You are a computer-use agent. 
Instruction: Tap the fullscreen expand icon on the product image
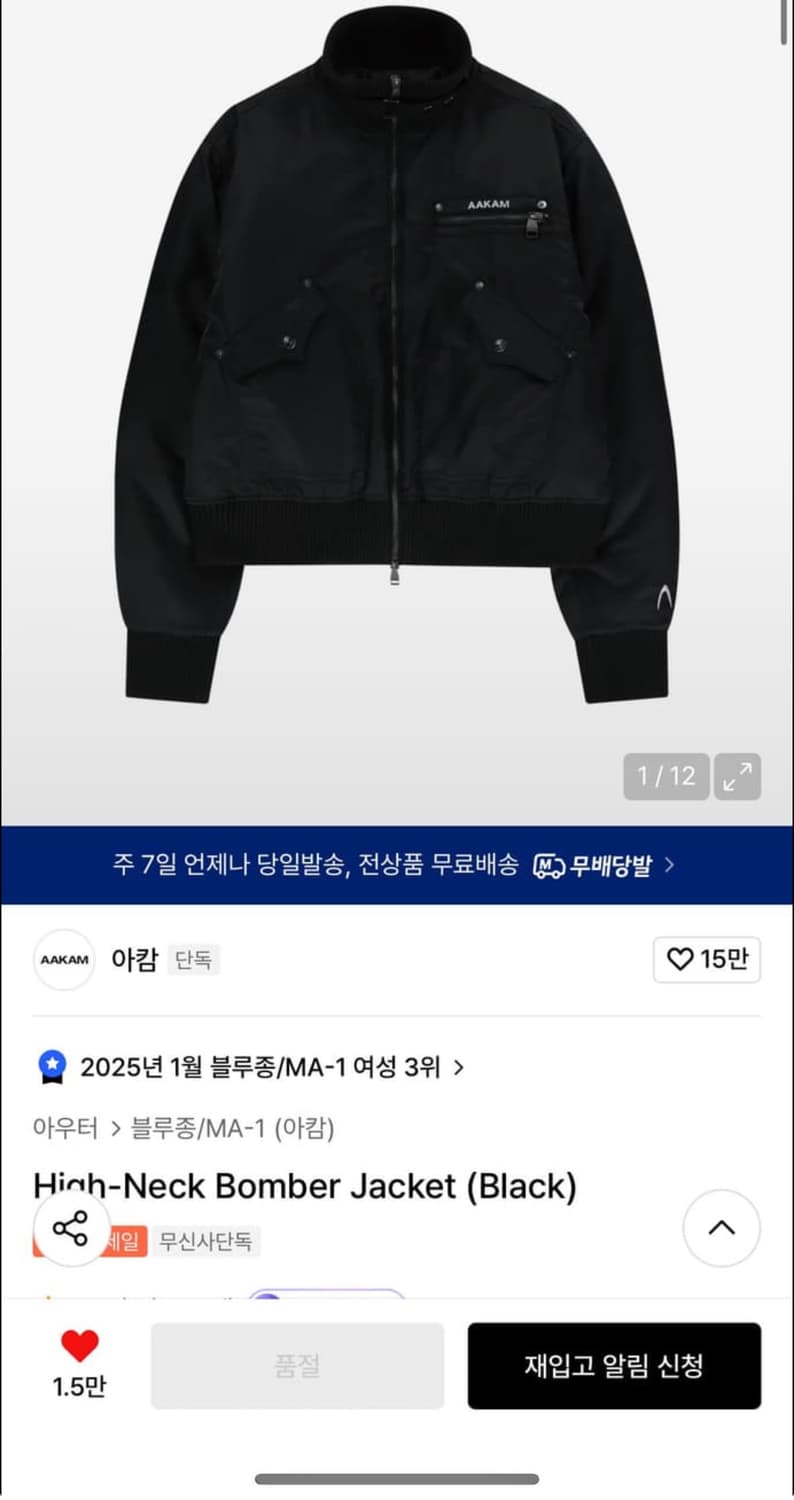(737, 776)
